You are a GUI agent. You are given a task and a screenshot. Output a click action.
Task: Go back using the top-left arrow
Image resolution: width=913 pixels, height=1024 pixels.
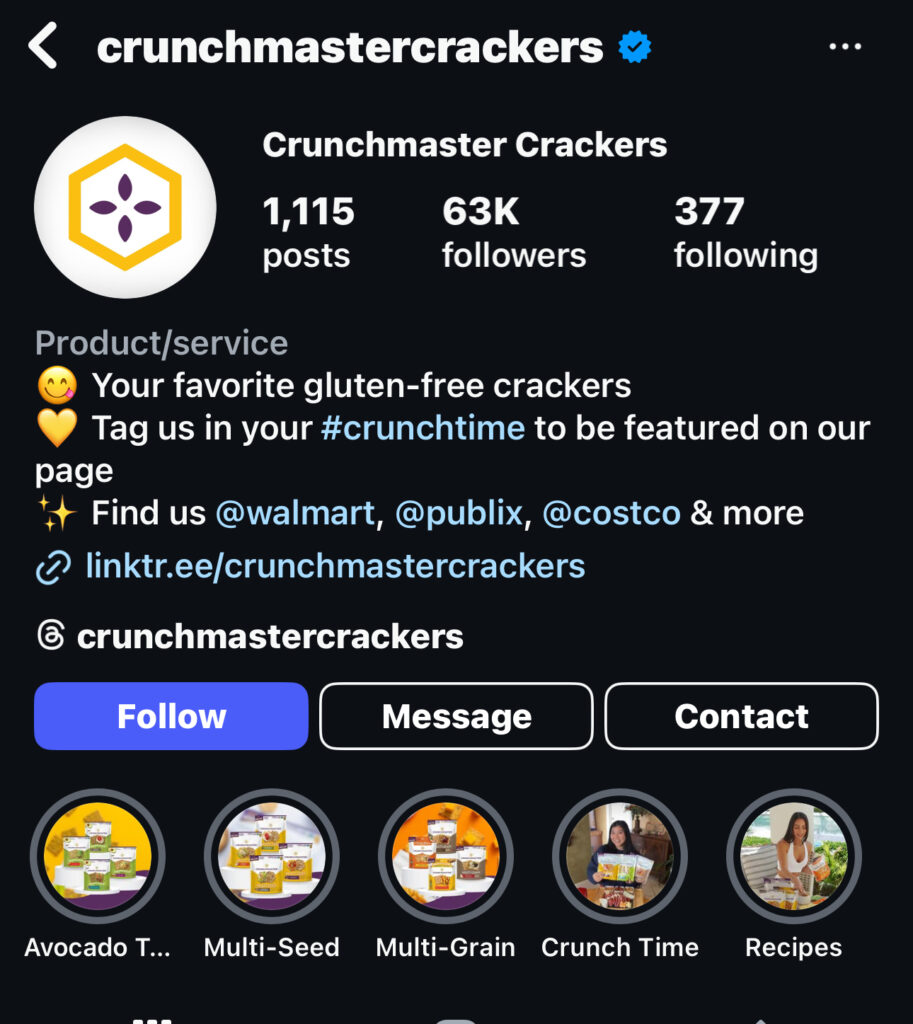tap(43, 46)
